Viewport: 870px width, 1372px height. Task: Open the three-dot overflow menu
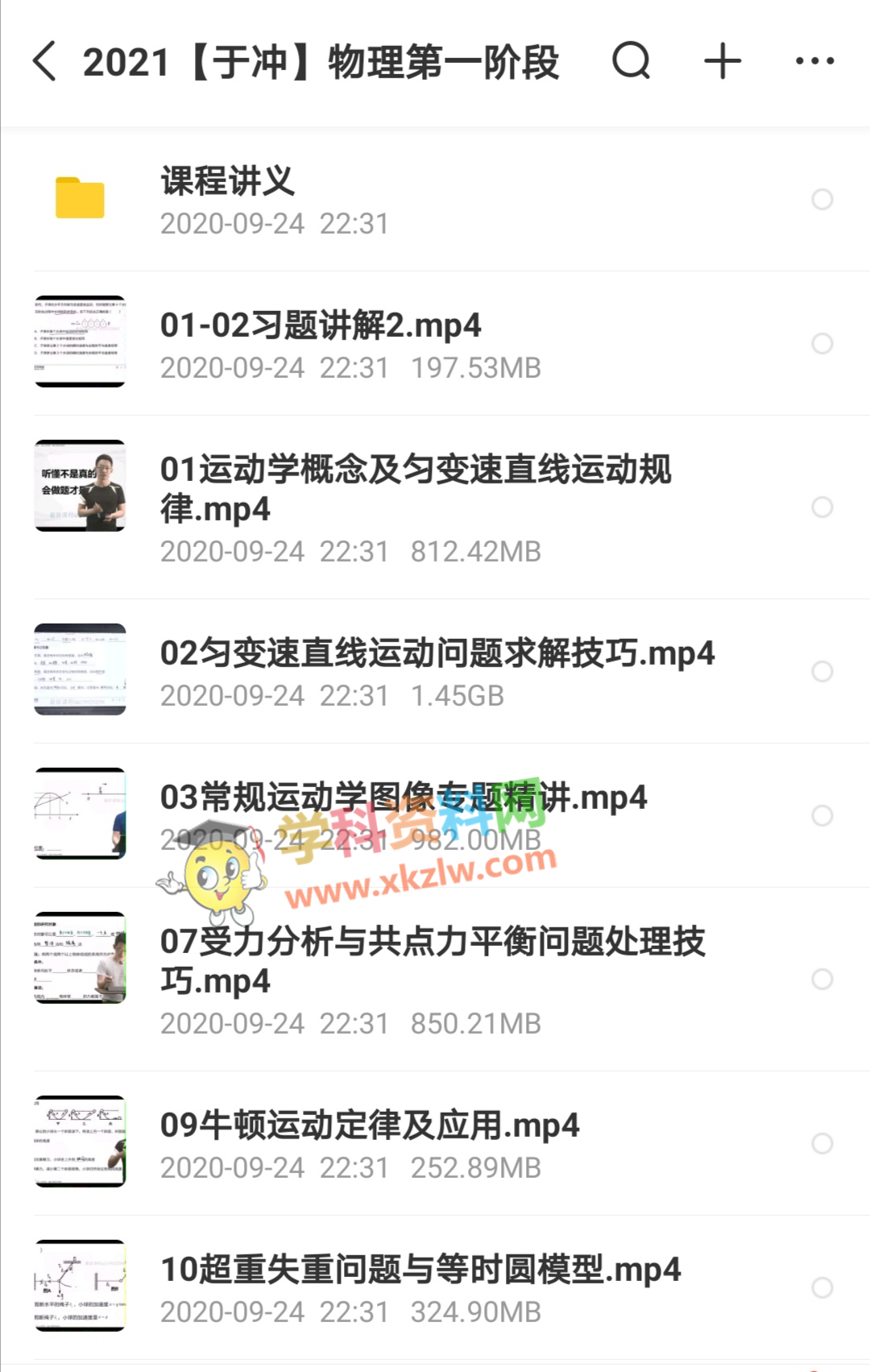coord(814,61)
